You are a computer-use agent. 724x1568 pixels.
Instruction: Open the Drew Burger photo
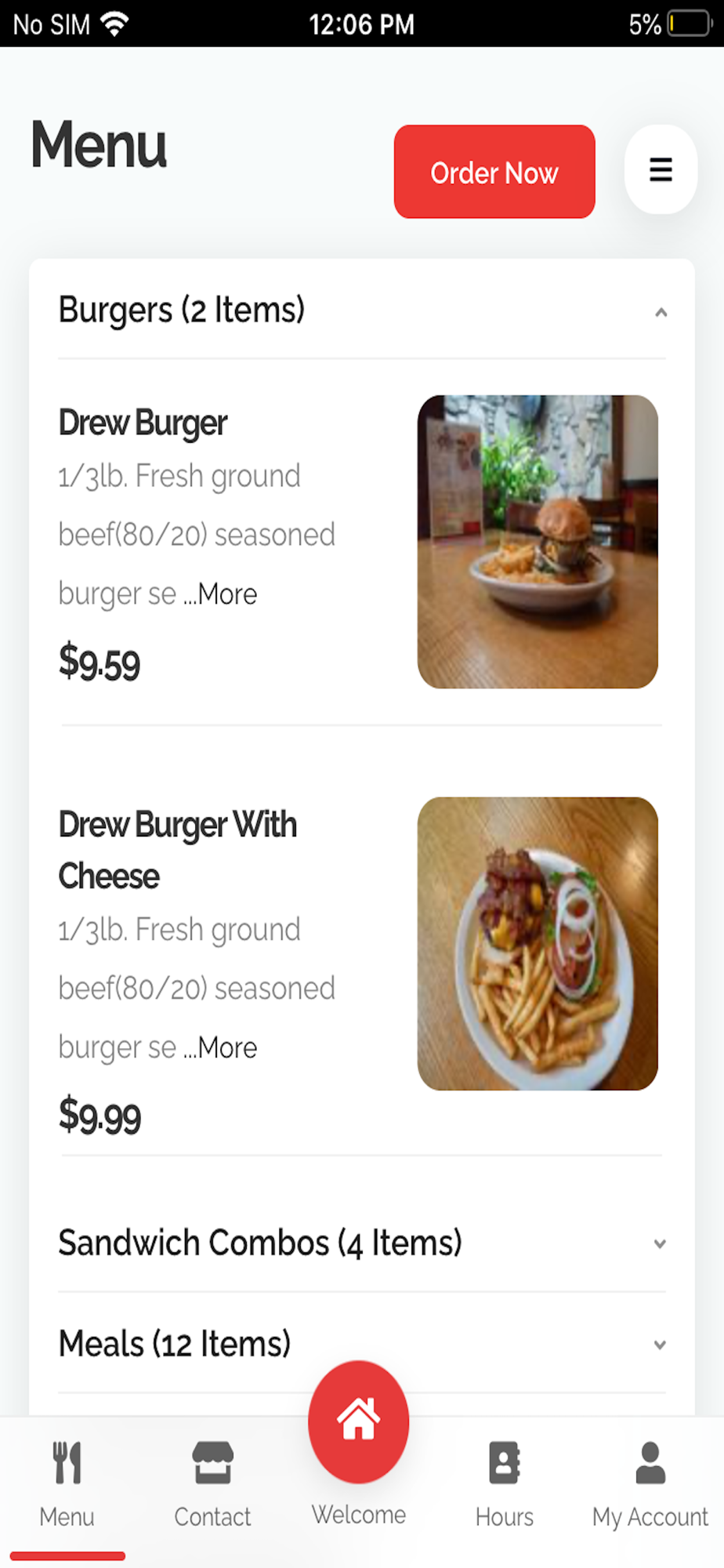[x=538, y=542]
